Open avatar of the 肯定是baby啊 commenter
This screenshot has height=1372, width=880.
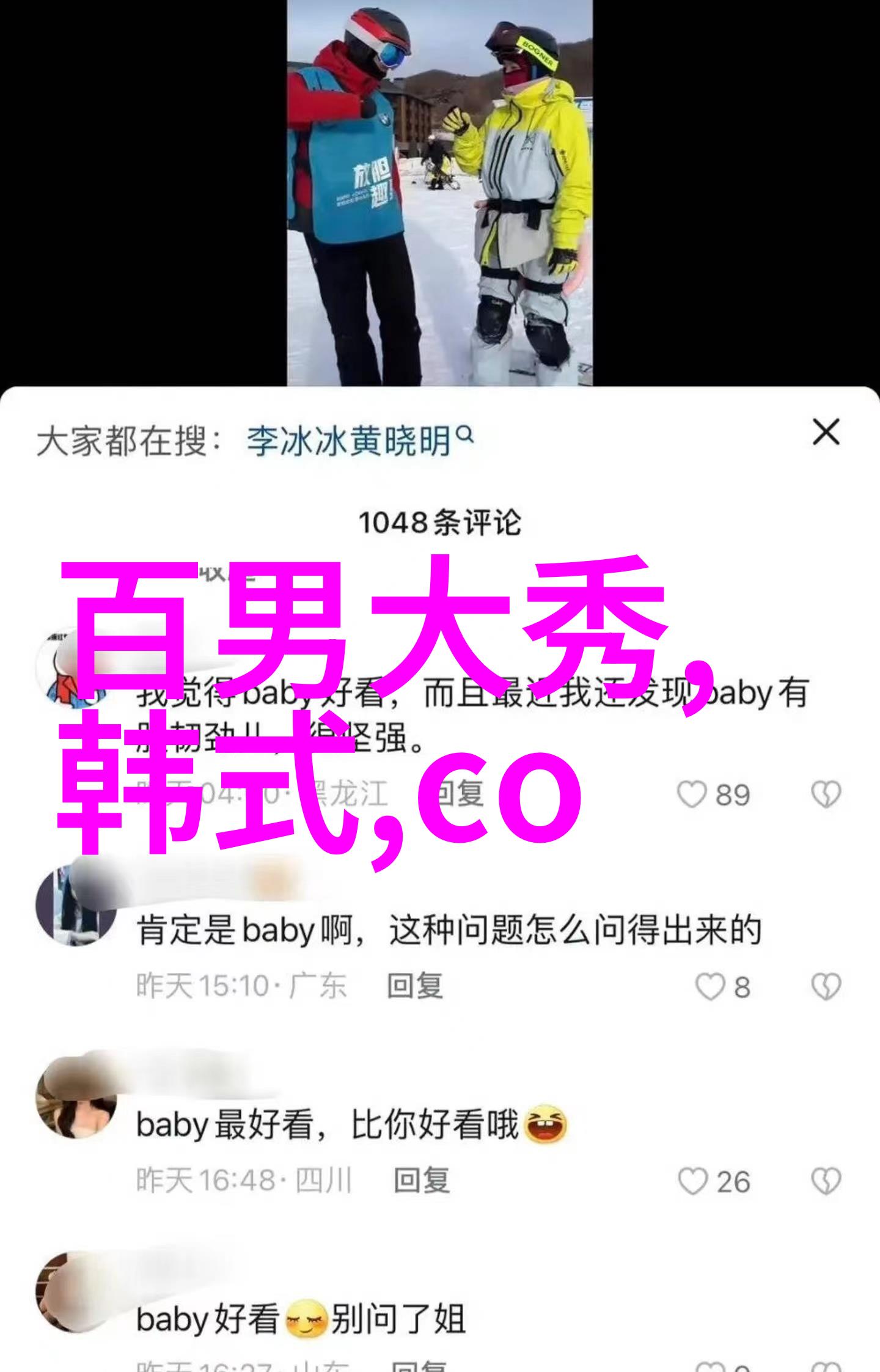point(76,906)
